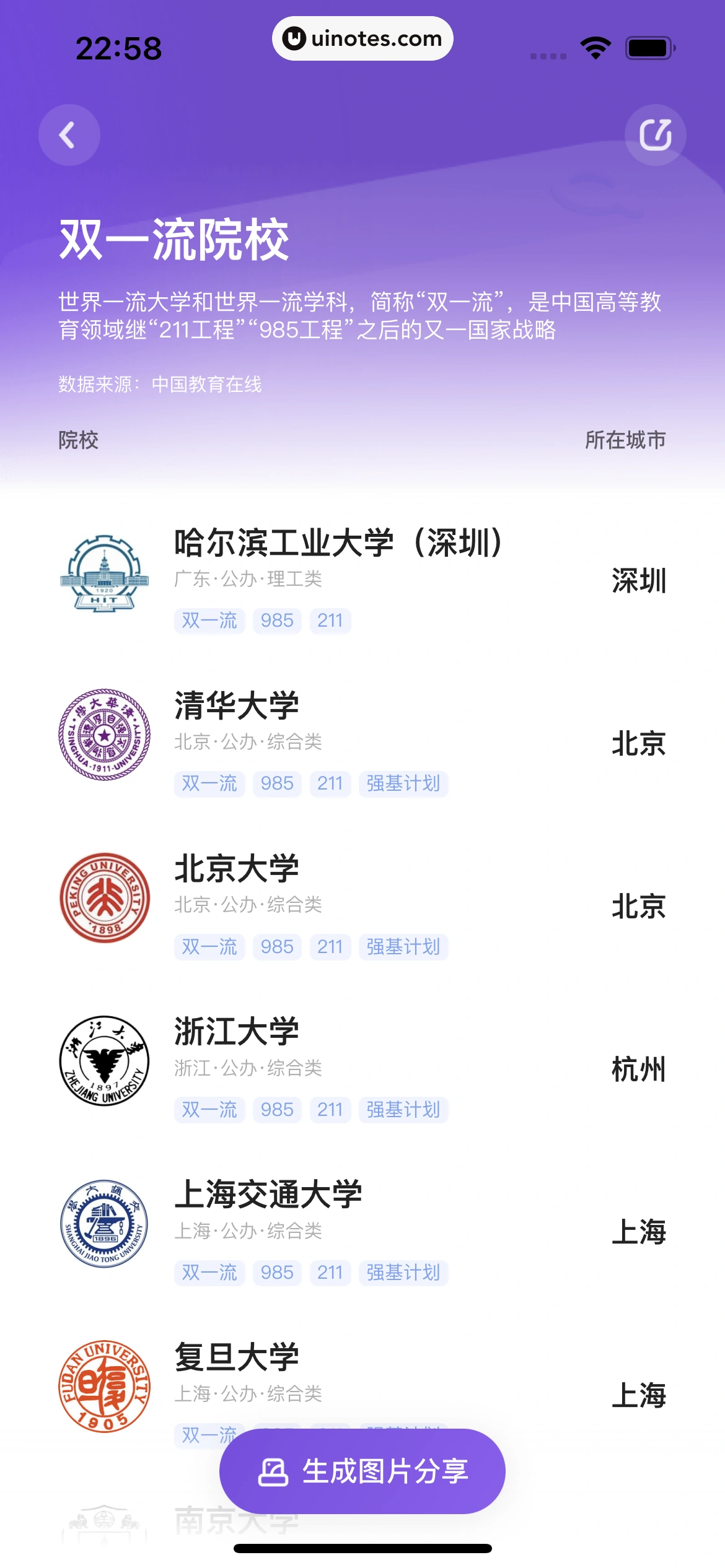Tap the uinotes.com pill at screen top
Image resolution: width=725 pixels, height=1568 pixels.
pyautogui.click(x=362, y=38)
